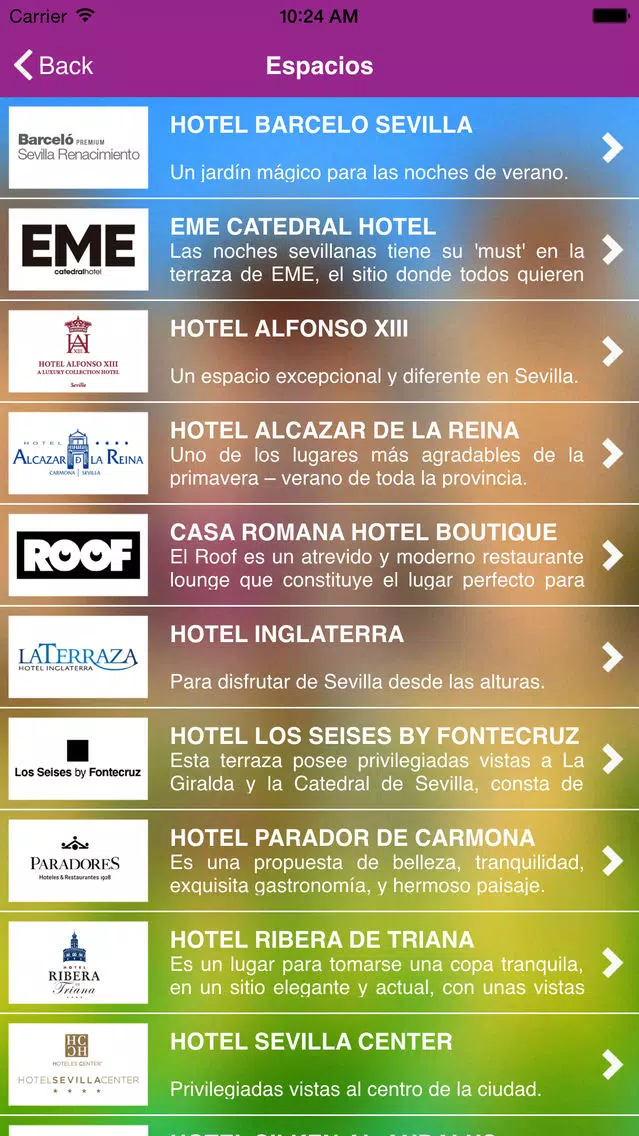Go back using the Back button
This screenshot has height=1136, width=639.
coord(54,66)
